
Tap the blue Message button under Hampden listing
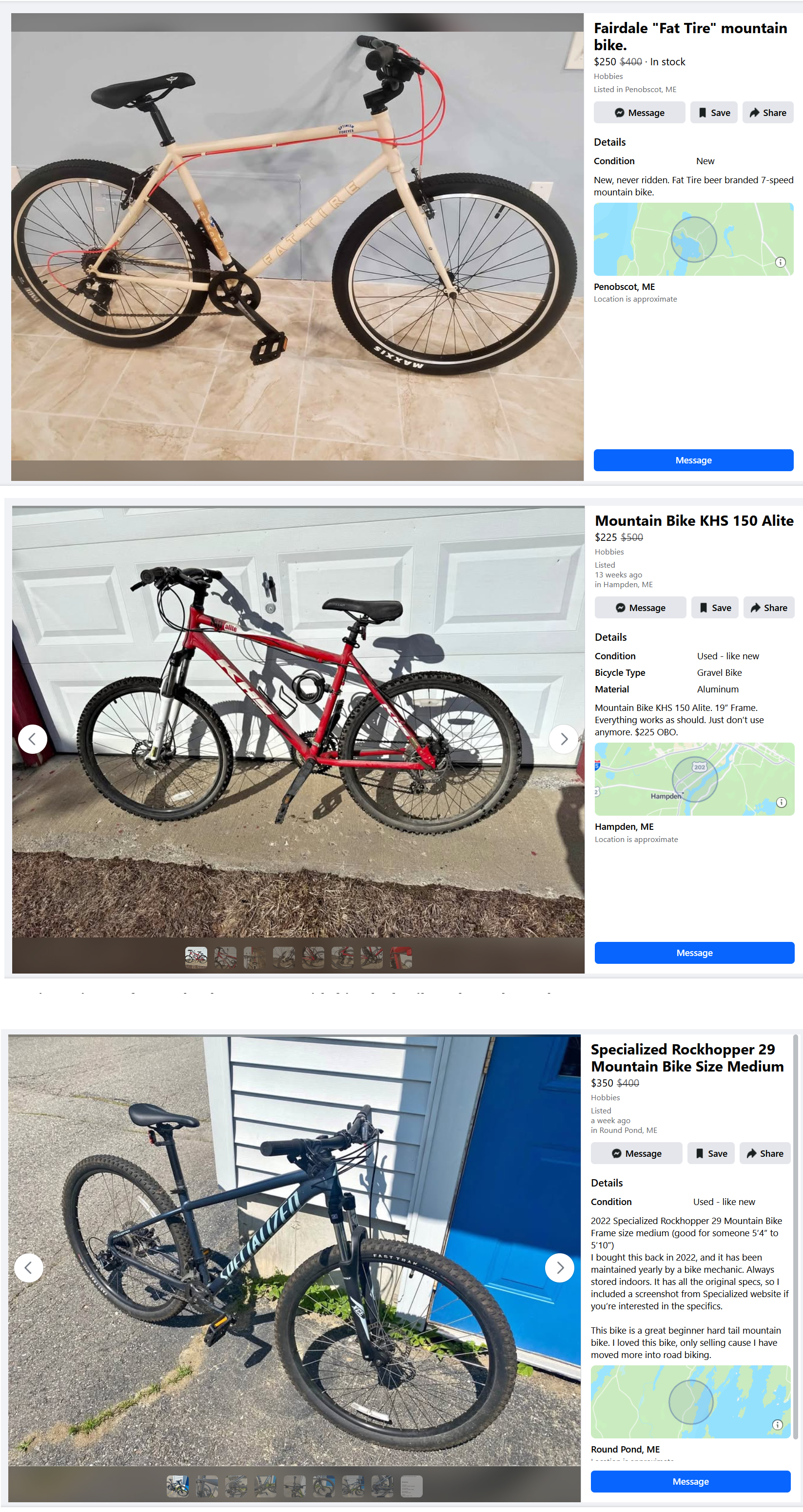pos(694,953)
